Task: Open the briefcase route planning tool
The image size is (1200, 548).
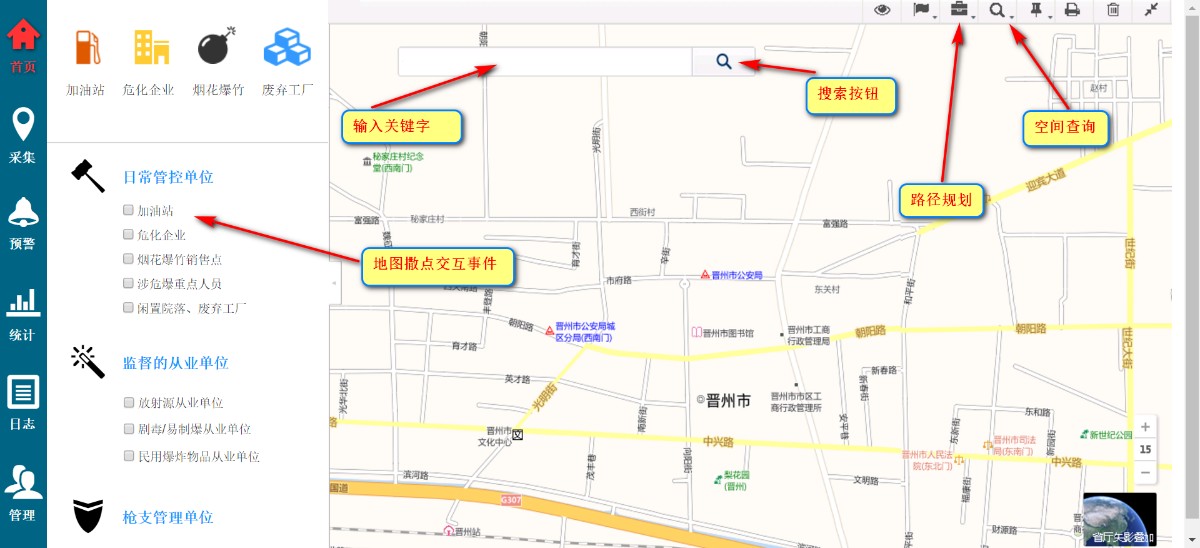Action: coord(958,10)
